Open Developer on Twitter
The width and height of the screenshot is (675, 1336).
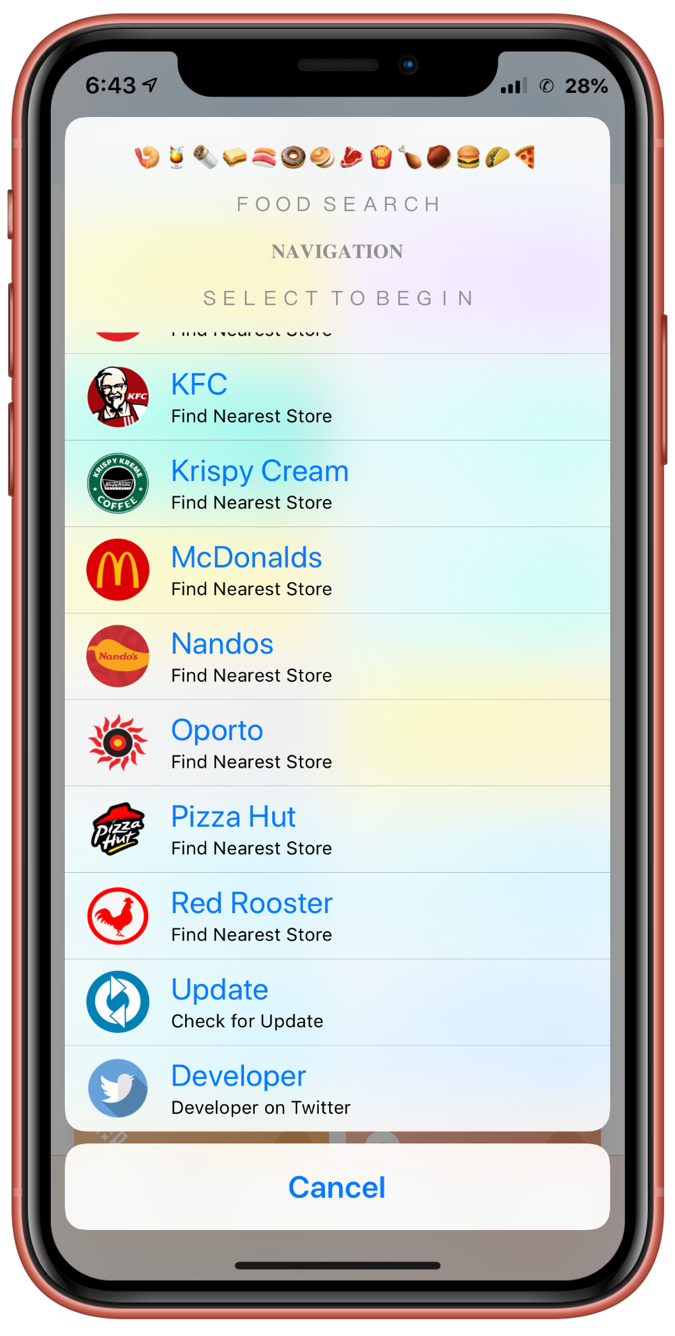[337, 1088]
